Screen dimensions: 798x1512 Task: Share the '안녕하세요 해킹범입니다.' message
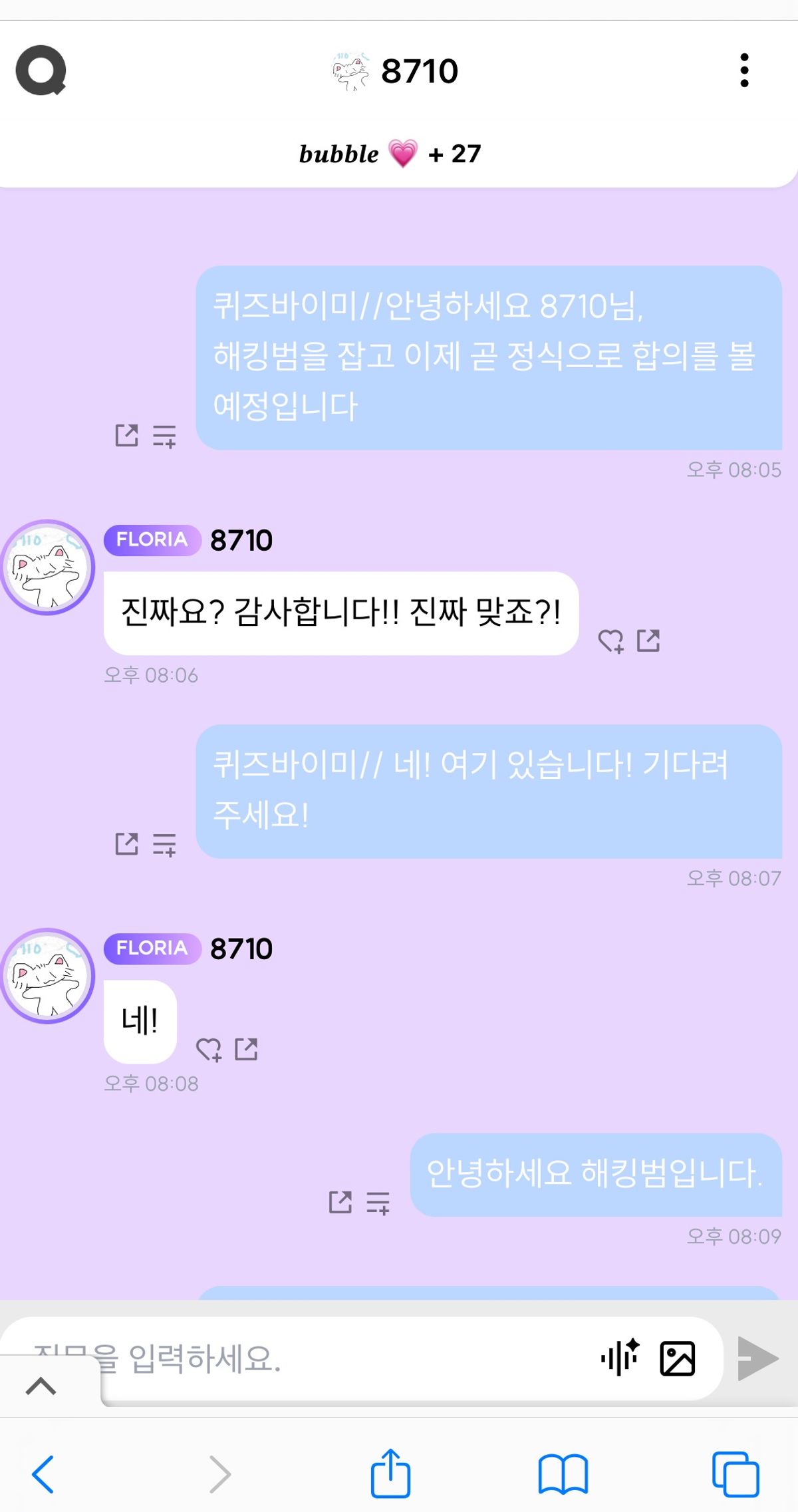click(x=340, y=1202)
